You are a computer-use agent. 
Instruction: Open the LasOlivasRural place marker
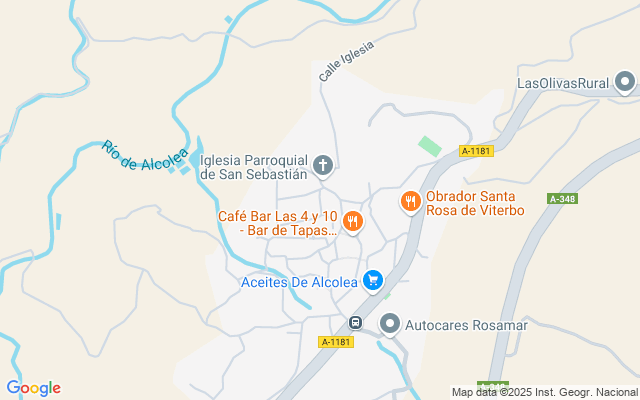[x=625, y=83]
